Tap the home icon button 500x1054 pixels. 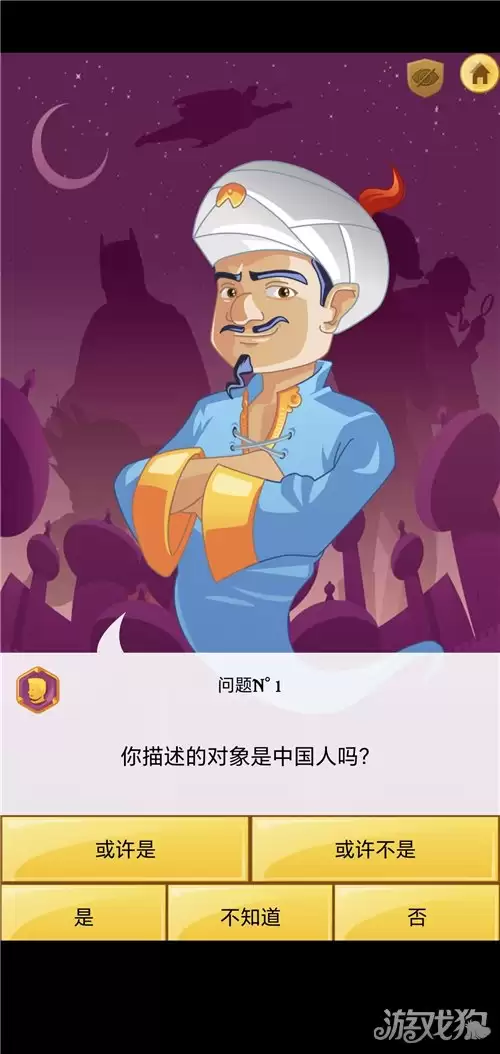479,74
